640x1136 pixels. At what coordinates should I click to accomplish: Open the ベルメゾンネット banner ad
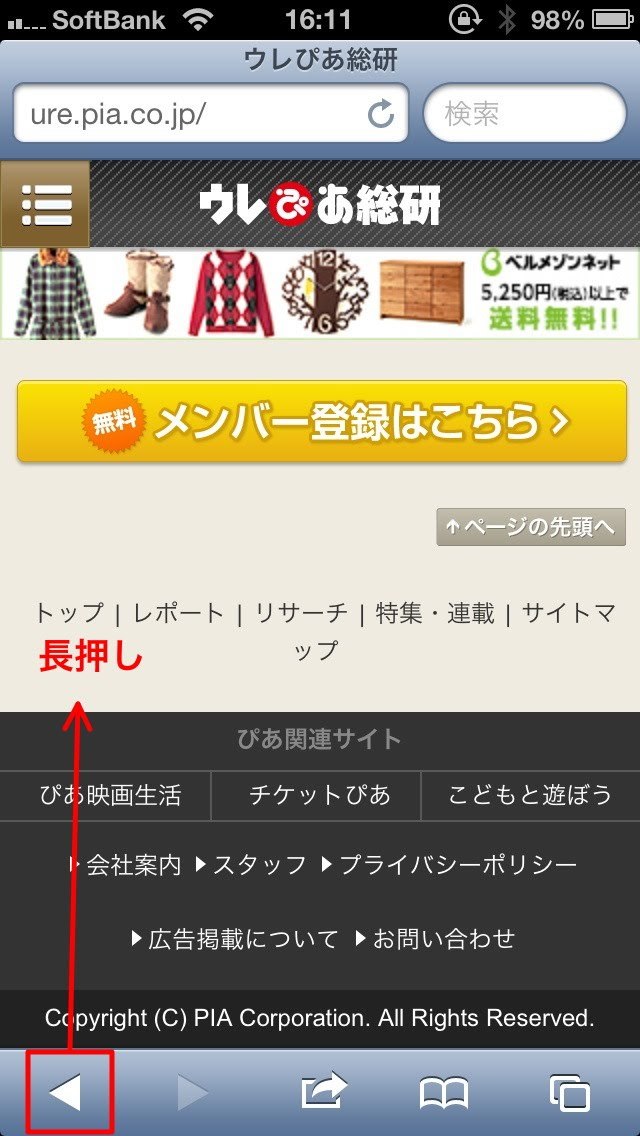click(320, 293)
